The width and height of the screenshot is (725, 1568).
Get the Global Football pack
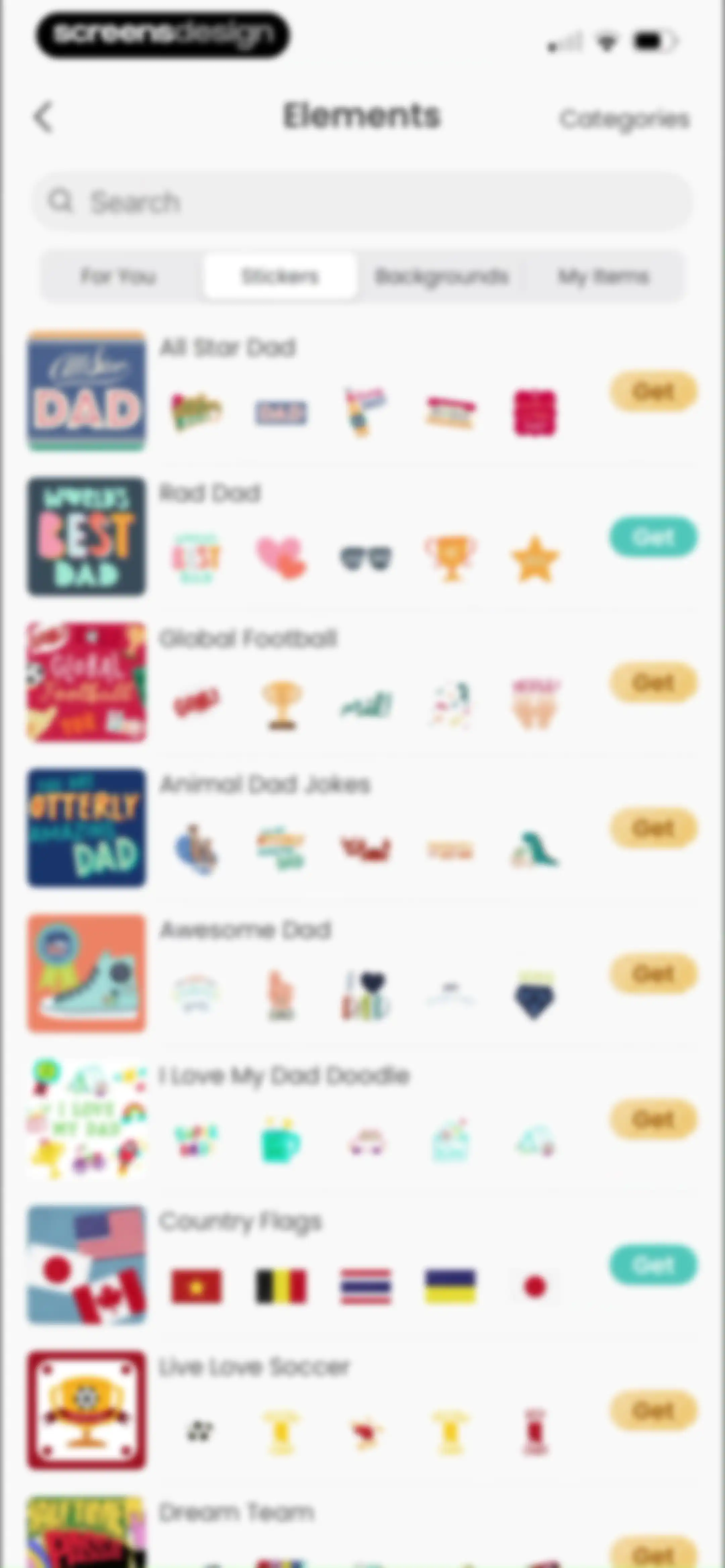(x=653, y=682)
